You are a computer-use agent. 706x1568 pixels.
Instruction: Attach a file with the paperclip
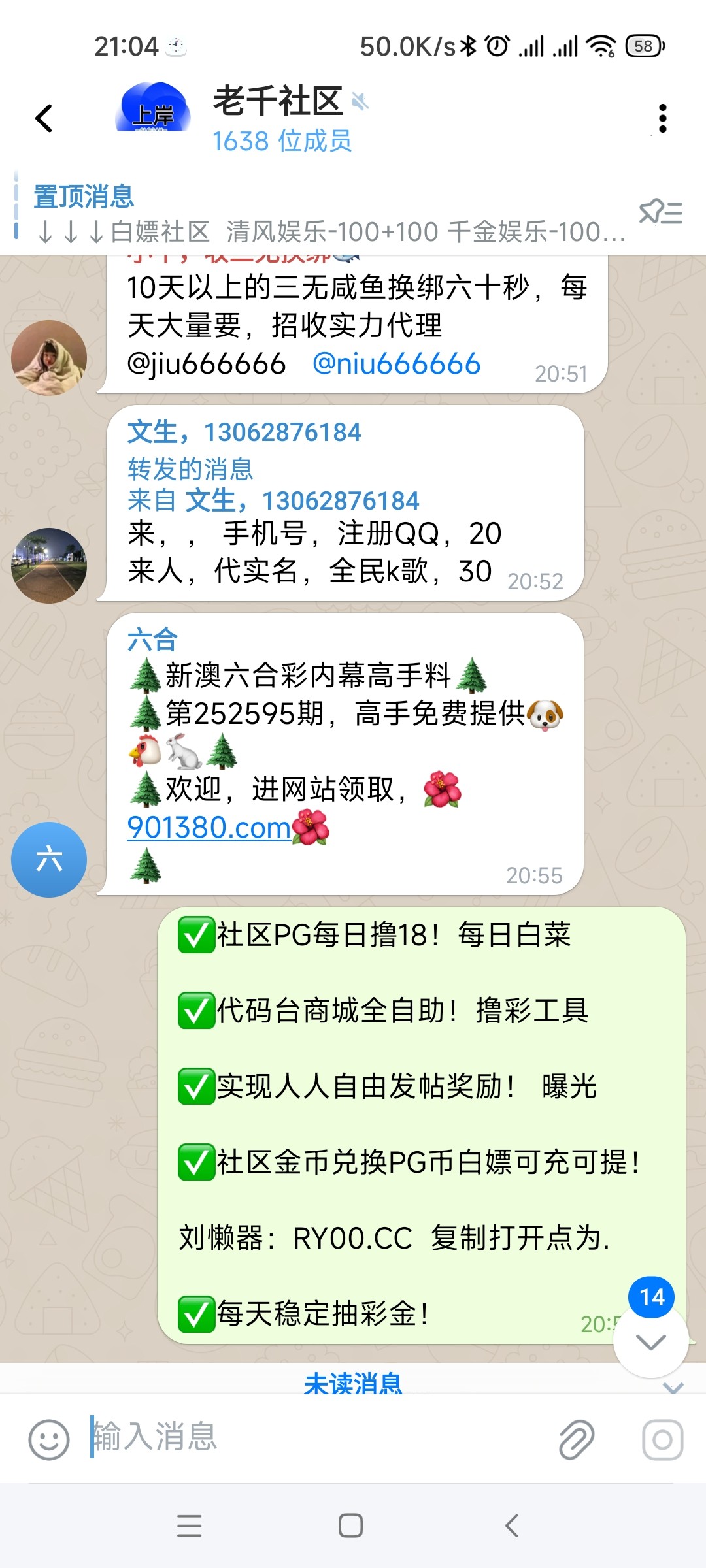pos(576,1439)
